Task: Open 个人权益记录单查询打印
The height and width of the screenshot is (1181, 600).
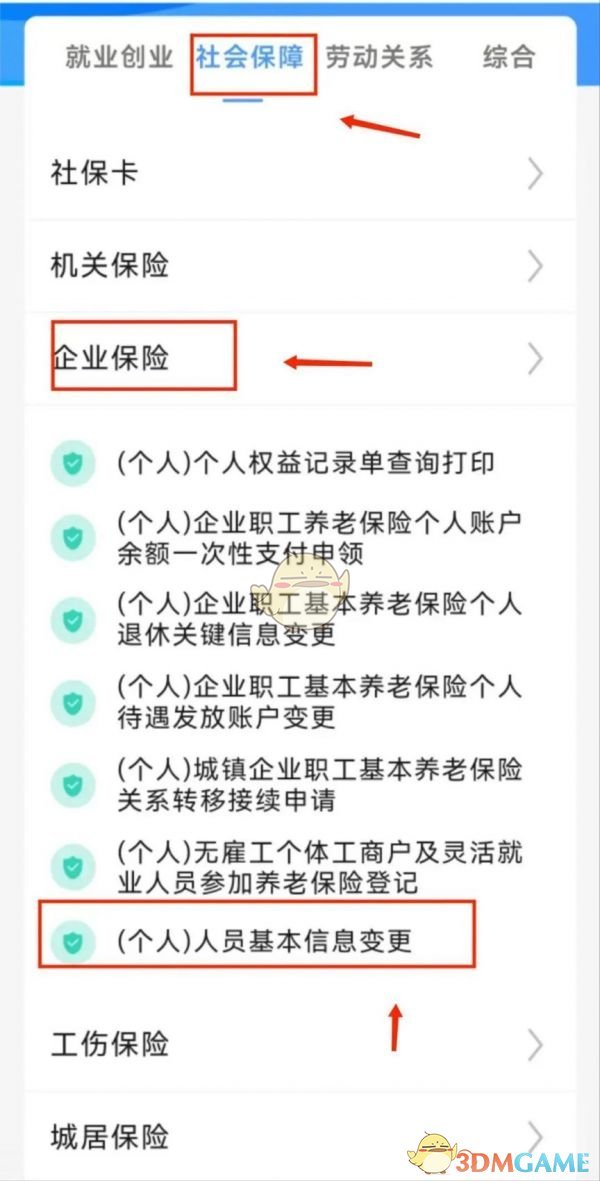Action: click(305, 463)
